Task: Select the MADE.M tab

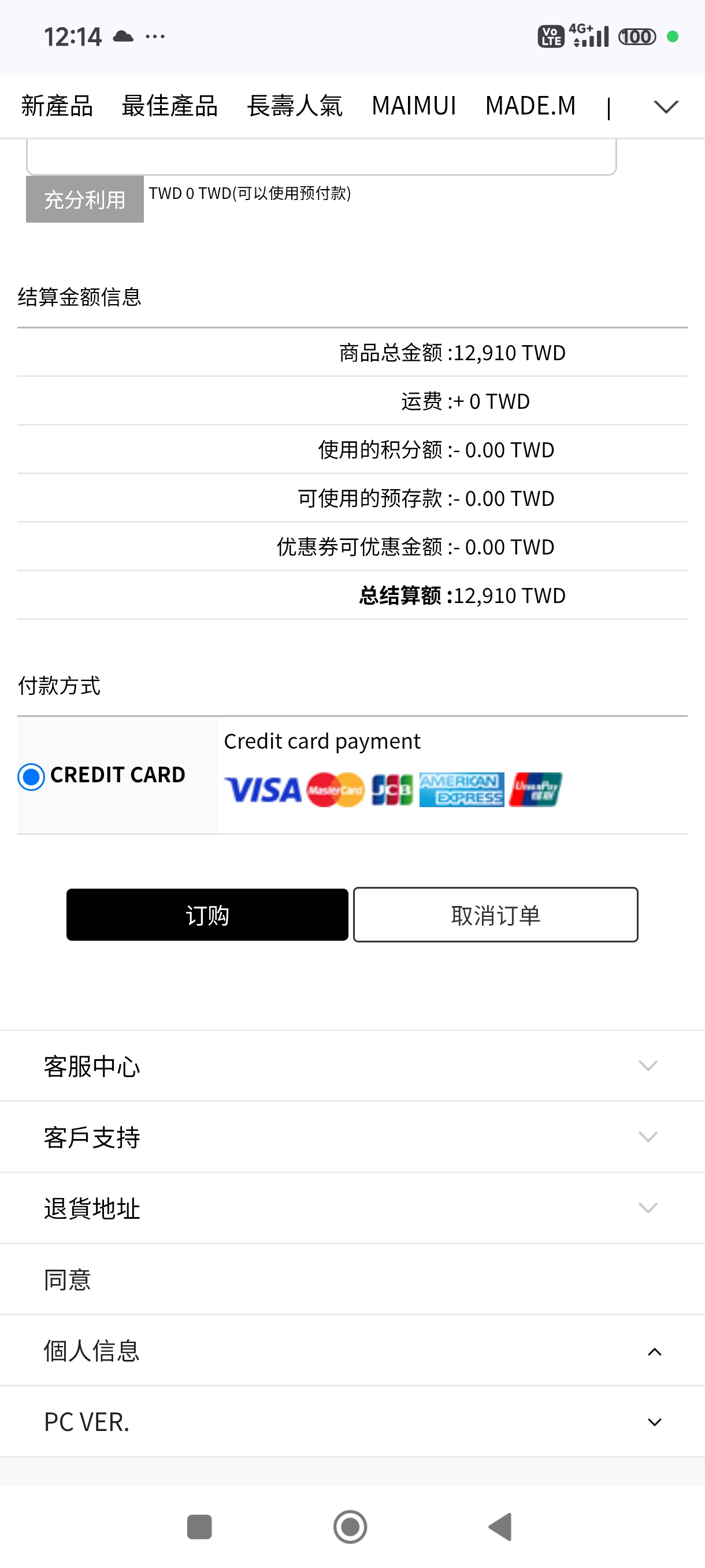Action: pos(530,106)
